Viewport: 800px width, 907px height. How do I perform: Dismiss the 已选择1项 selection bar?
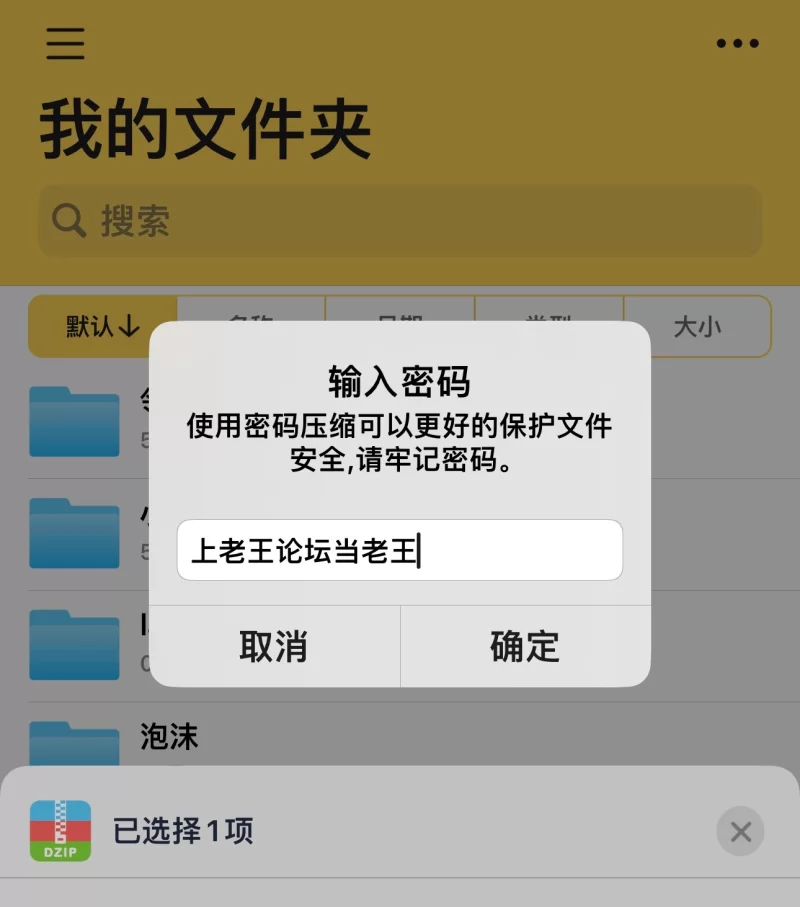[740, 831]
